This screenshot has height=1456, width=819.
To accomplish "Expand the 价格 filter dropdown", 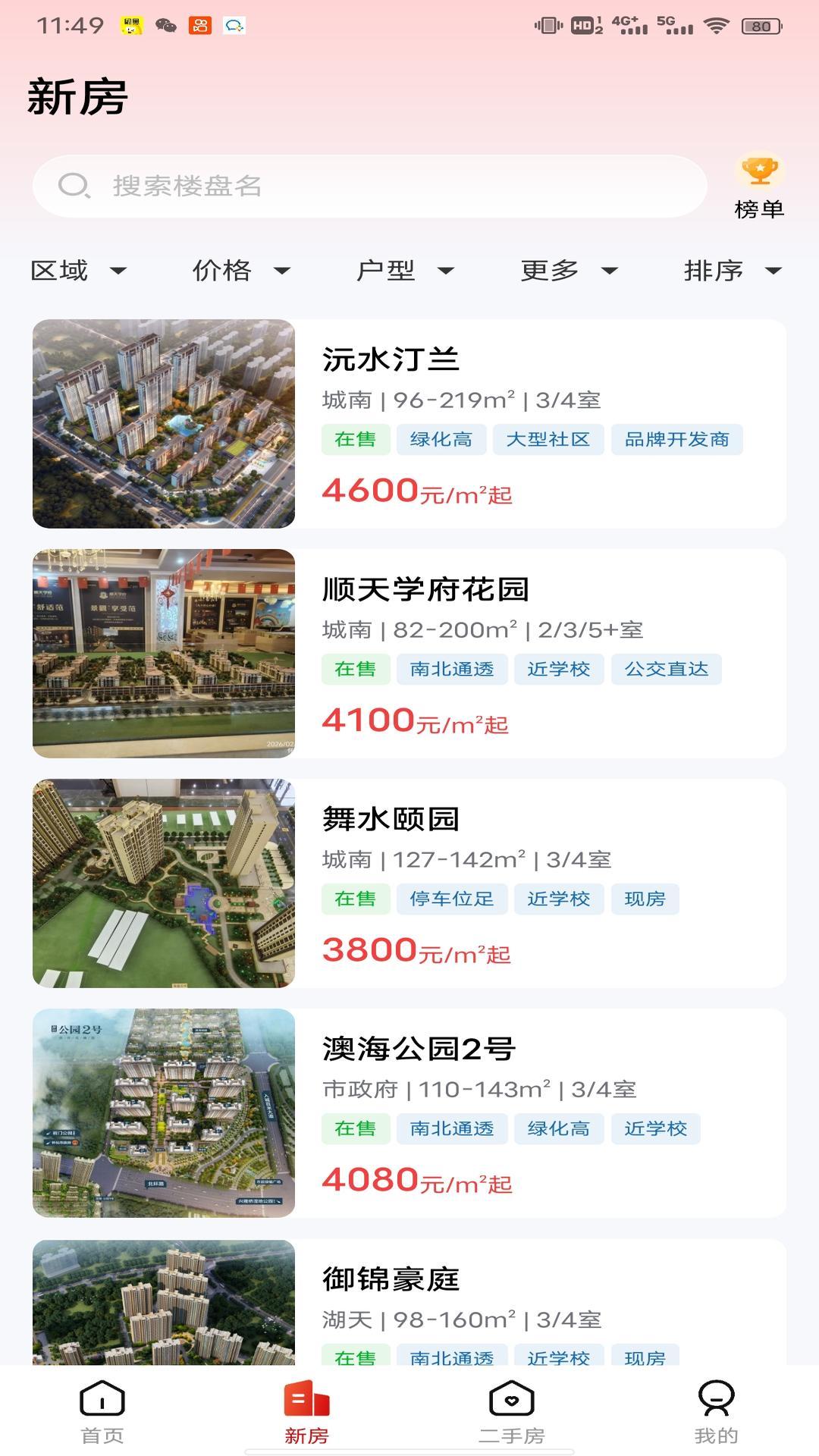I will [x=241, y=271].
